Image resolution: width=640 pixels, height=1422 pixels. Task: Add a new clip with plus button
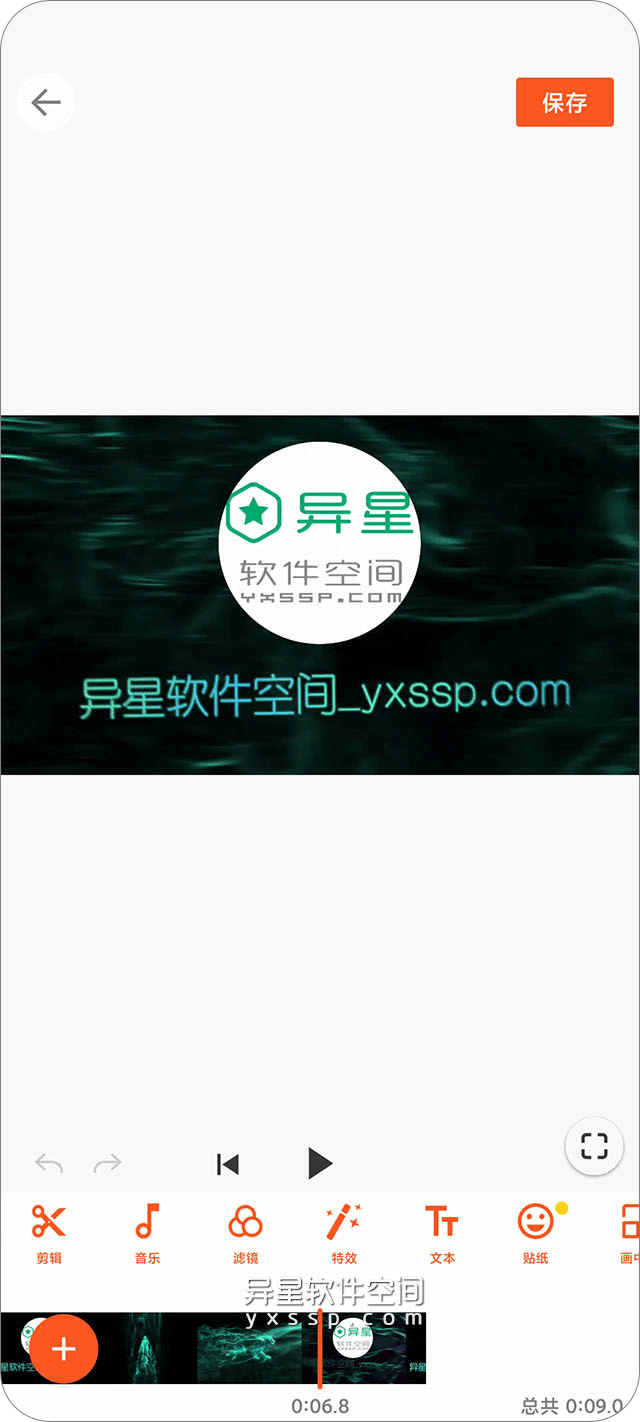click(63, 1349)
